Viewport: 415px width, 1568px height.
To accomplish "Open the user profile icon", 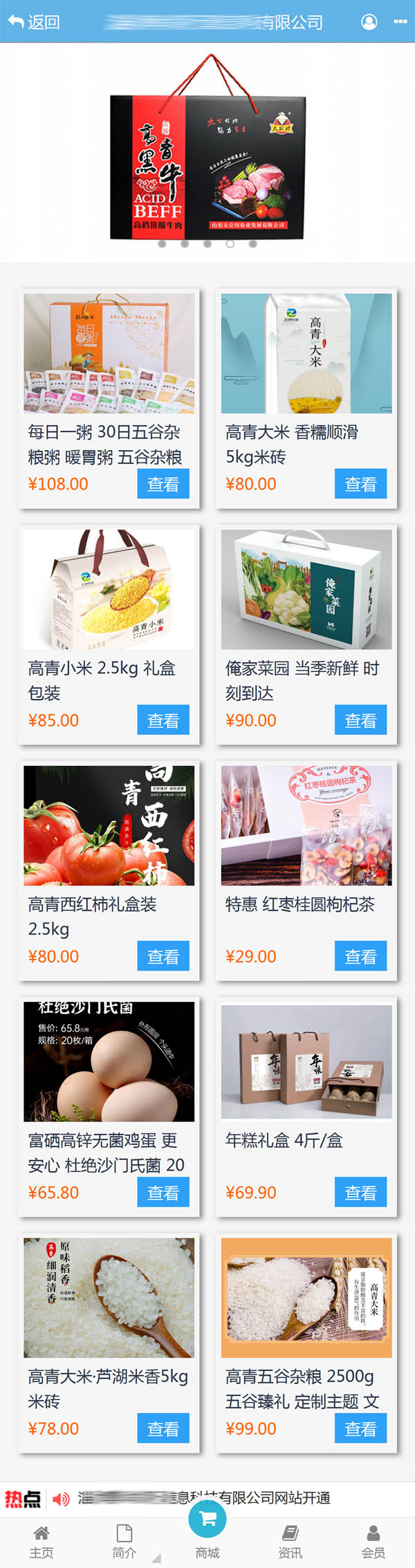I will 369,22.
